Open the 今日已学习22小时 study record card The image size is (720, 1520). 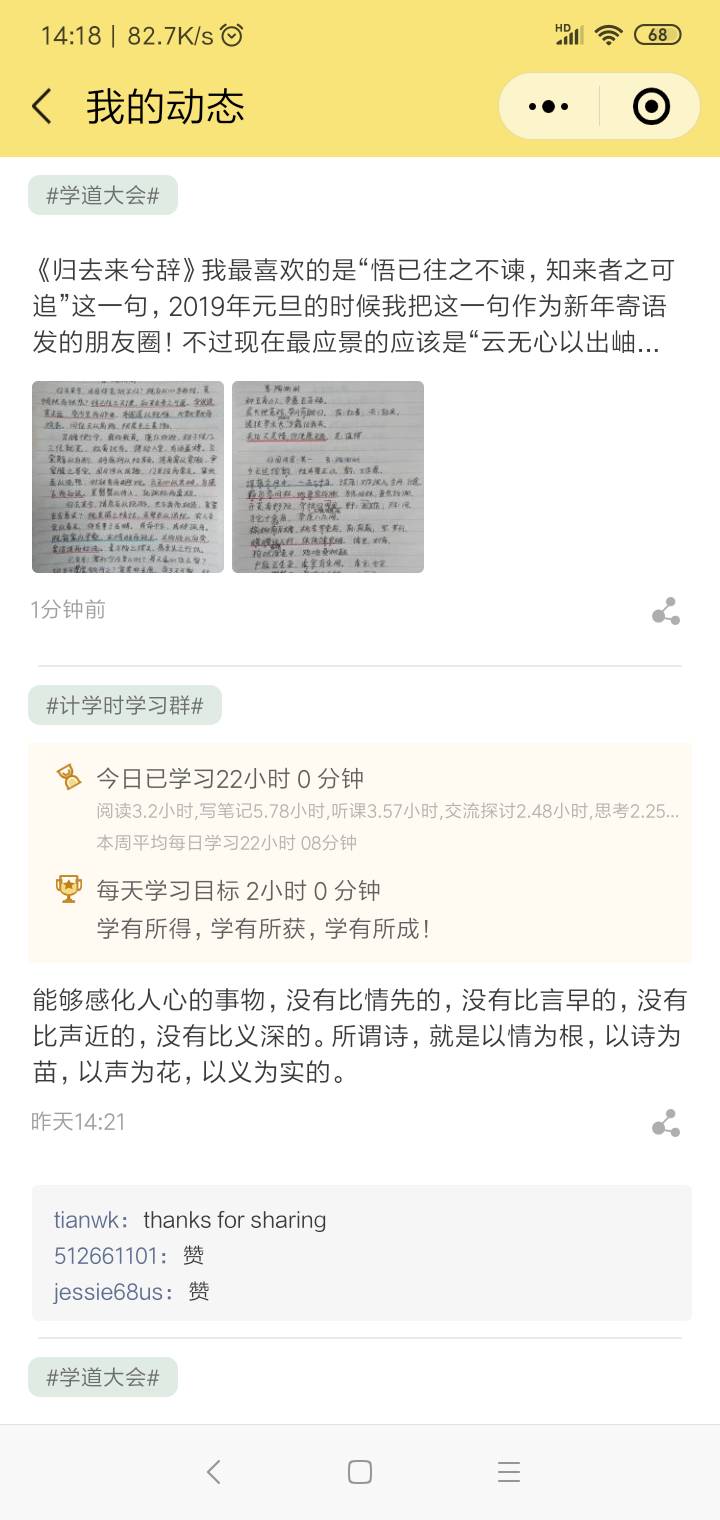(360, 852)
